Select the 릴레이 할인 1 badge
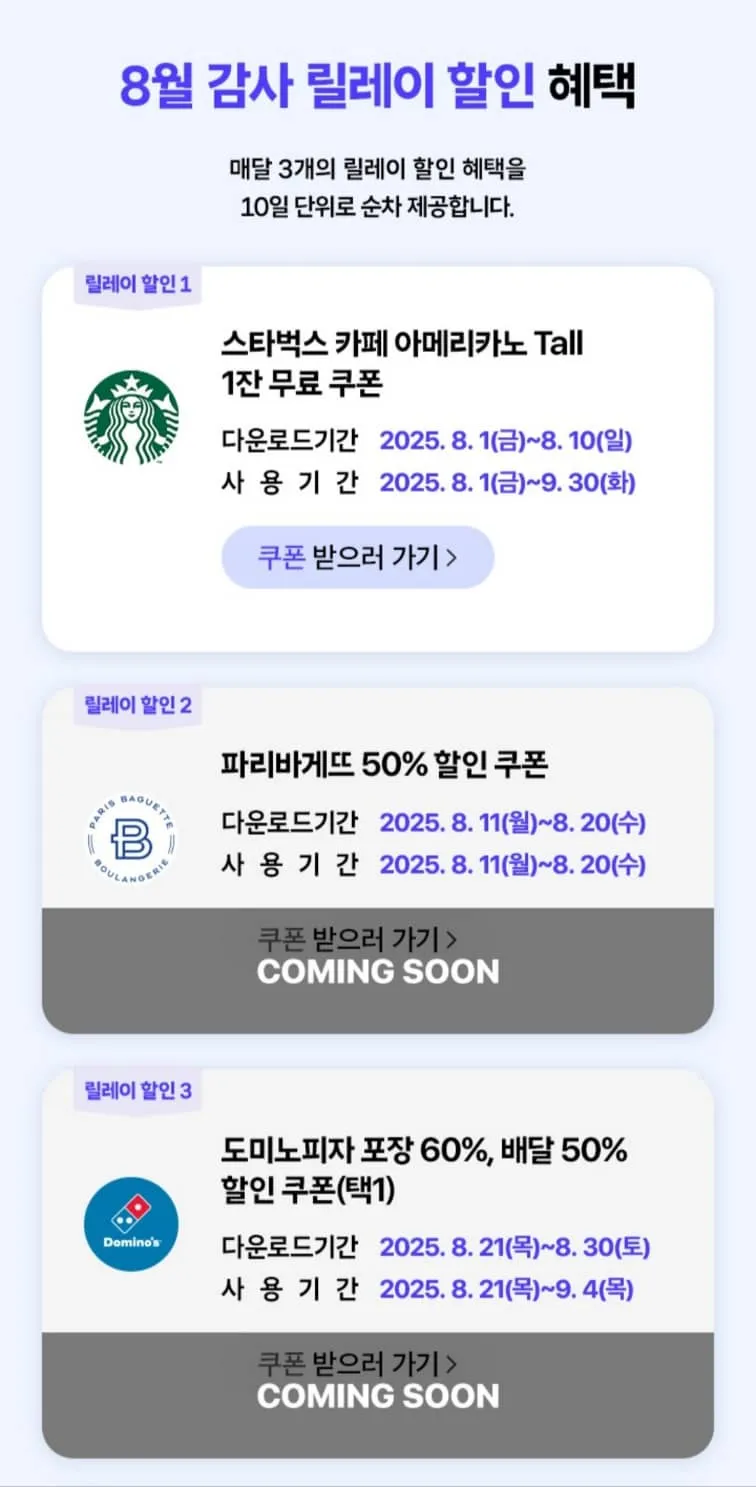This screenshot has height=1487, width=756. coord(137,283)
